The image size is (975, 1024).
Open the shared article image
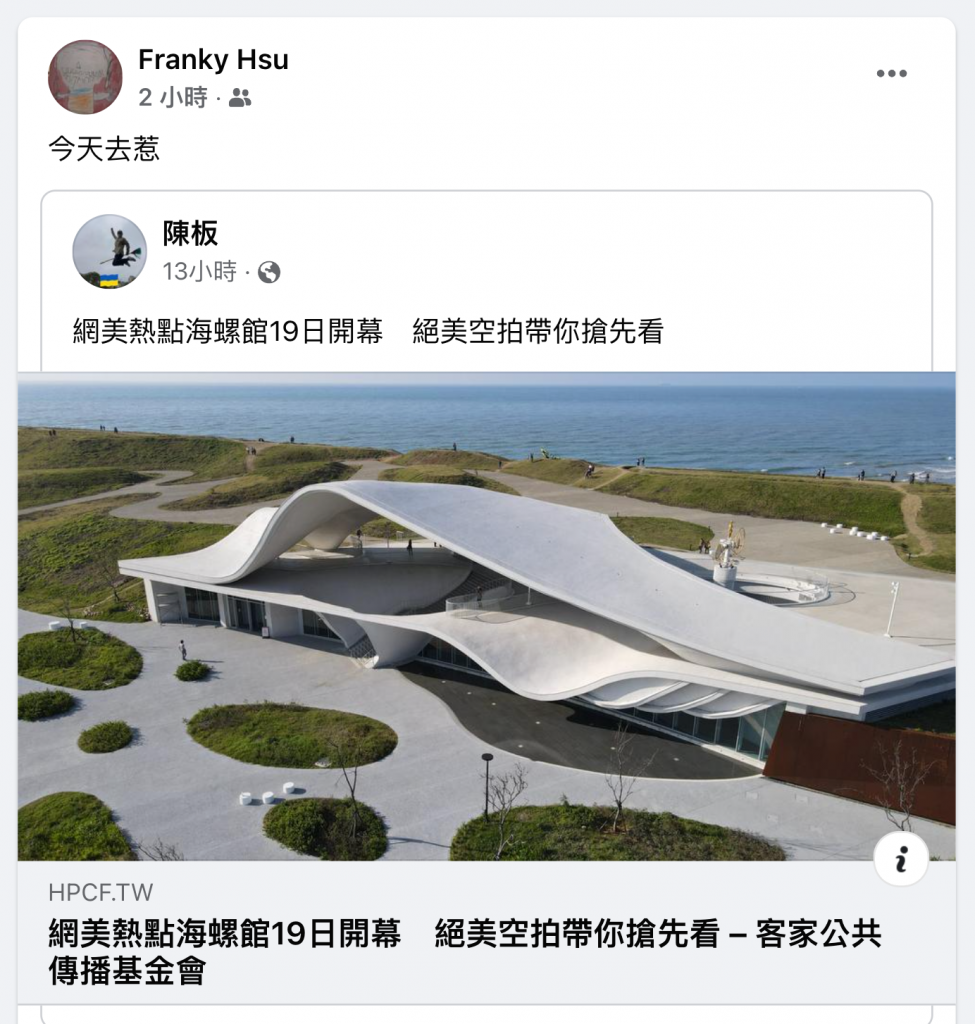click(486, 615)
